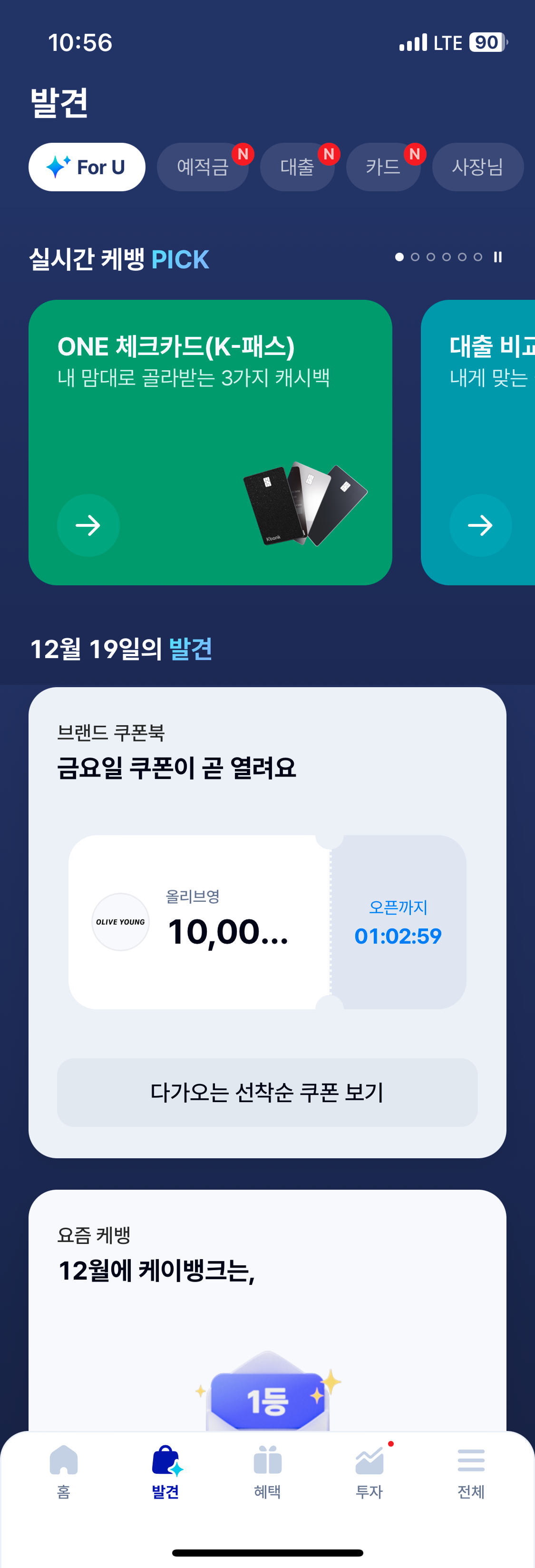Tap the second carousel pagination dot

[416, 257]
